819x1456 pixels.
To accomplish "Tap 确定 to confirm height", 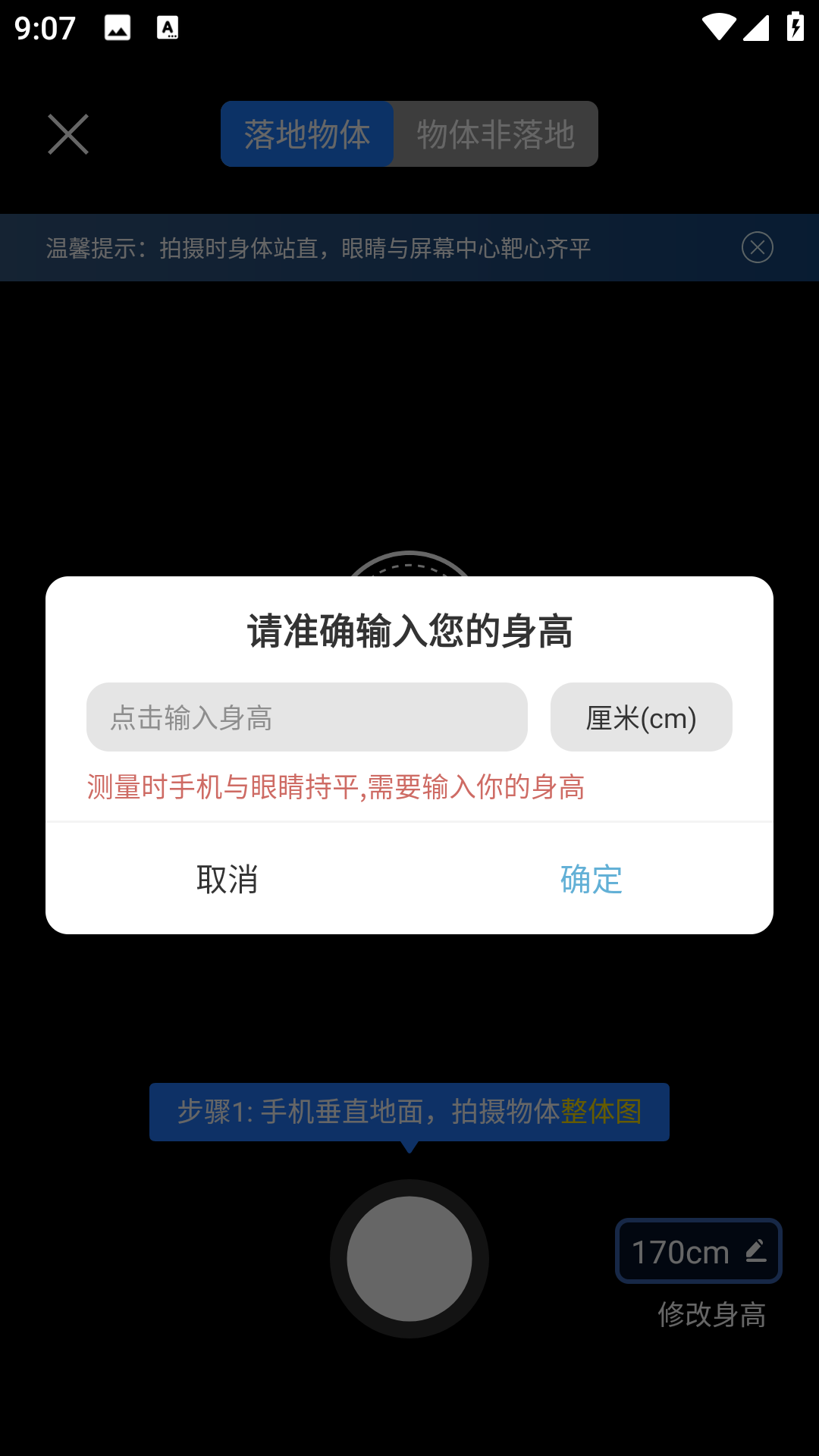I will [590, 879].
